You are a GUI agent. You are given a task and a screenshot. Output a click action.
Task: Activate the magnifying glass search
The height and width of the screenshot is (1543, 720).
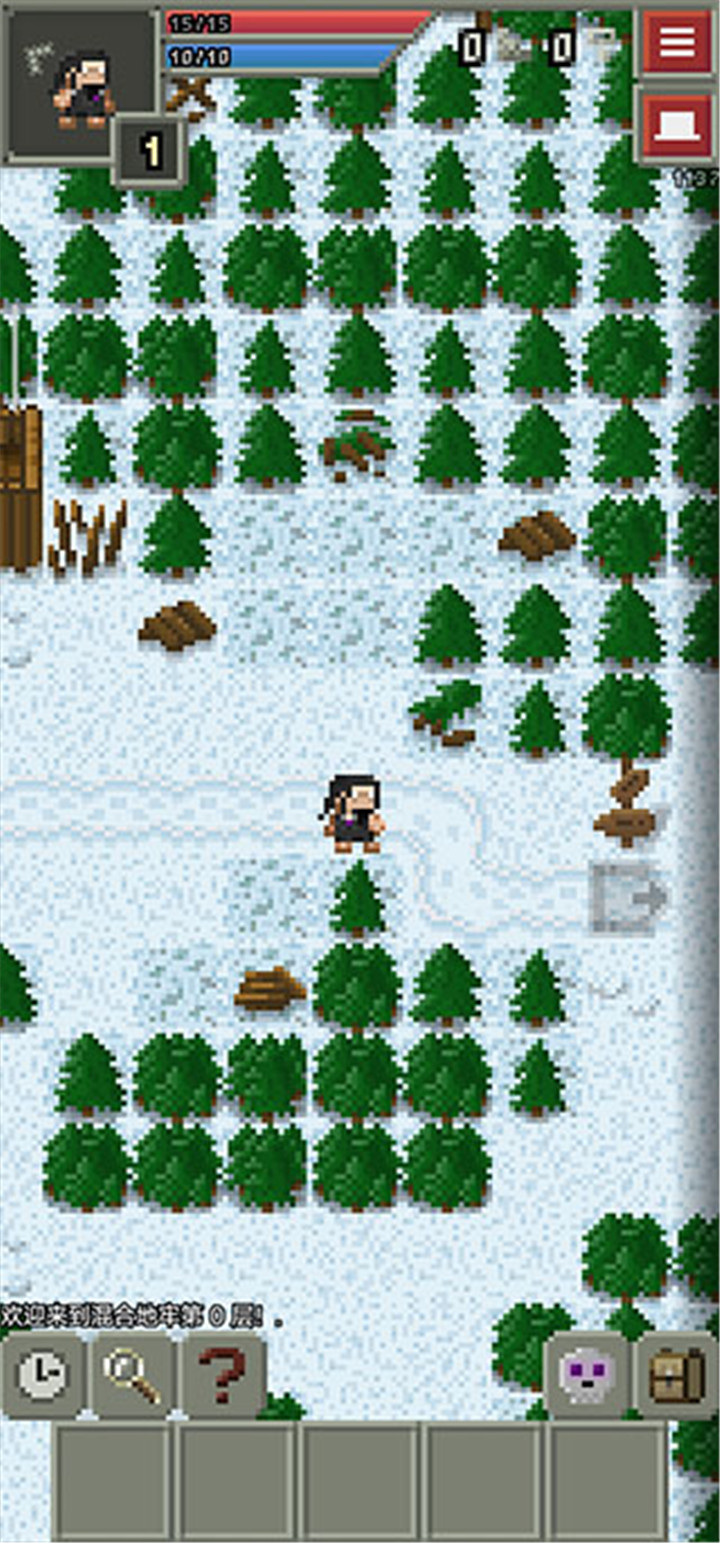pyautogui.click(x=133, y=1377)
